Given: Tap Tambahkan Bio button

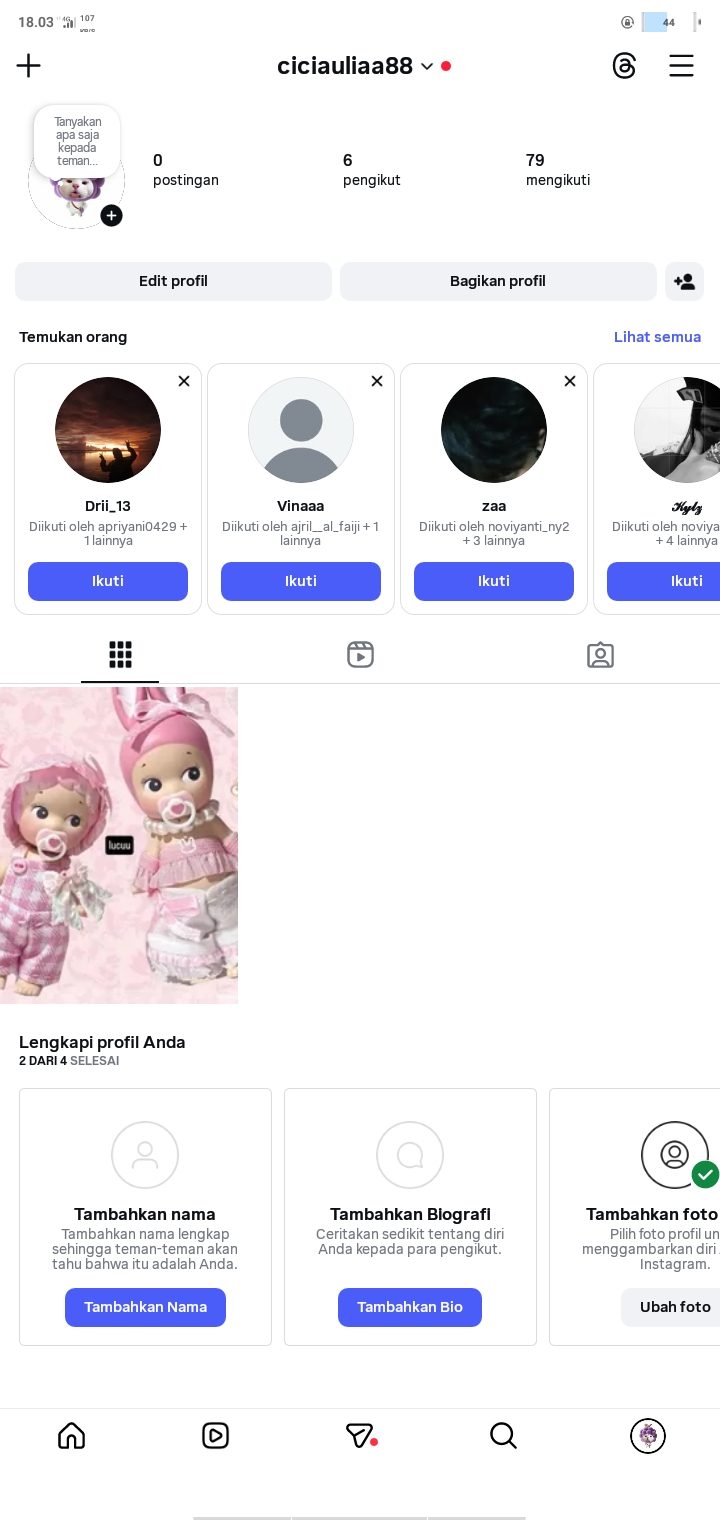Looking at the screenshot, I should [x=410, y=1307].
